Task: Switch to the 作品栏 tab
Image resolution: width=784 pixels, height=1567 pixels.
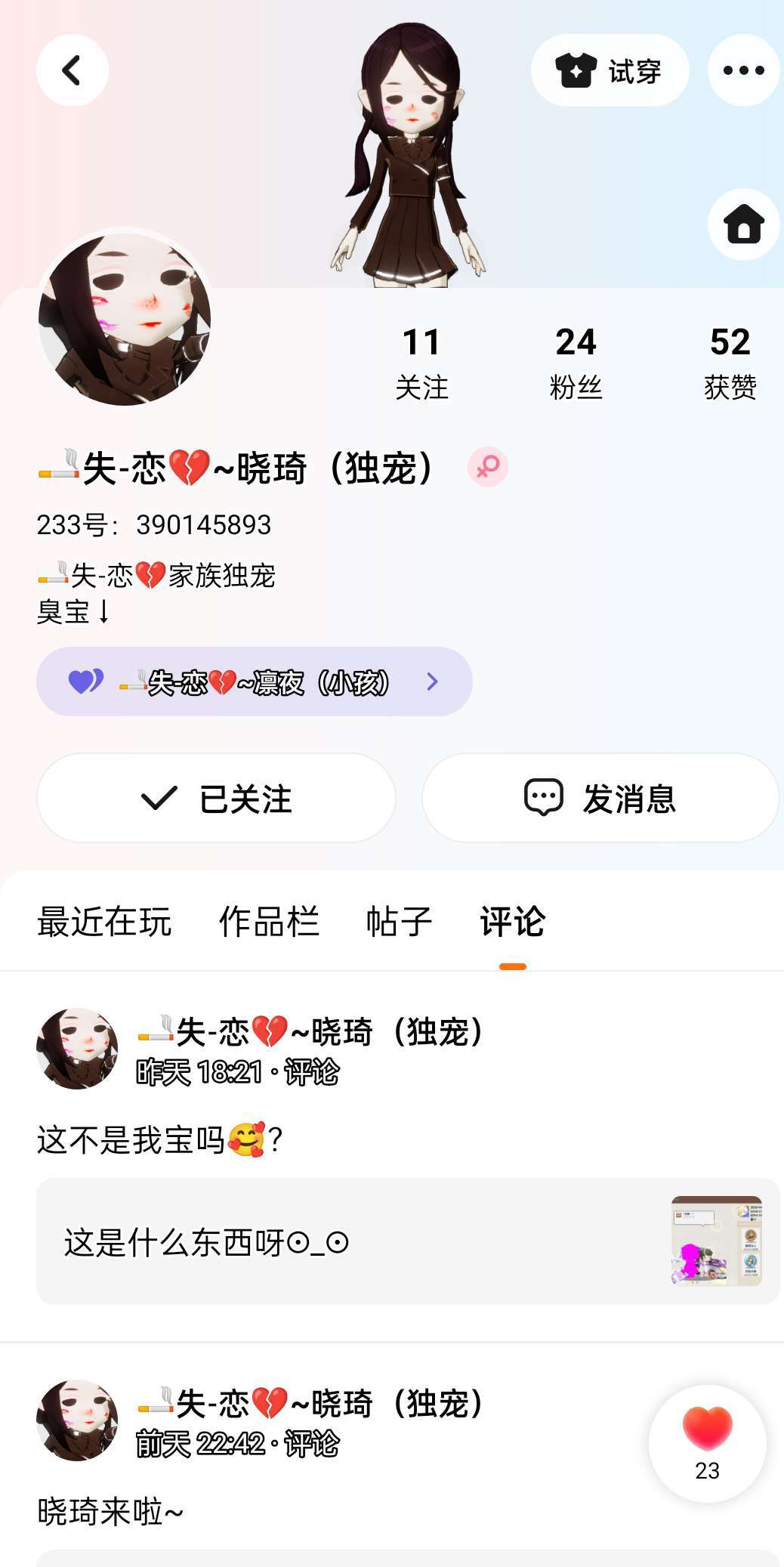Action: tap(269, 922)
